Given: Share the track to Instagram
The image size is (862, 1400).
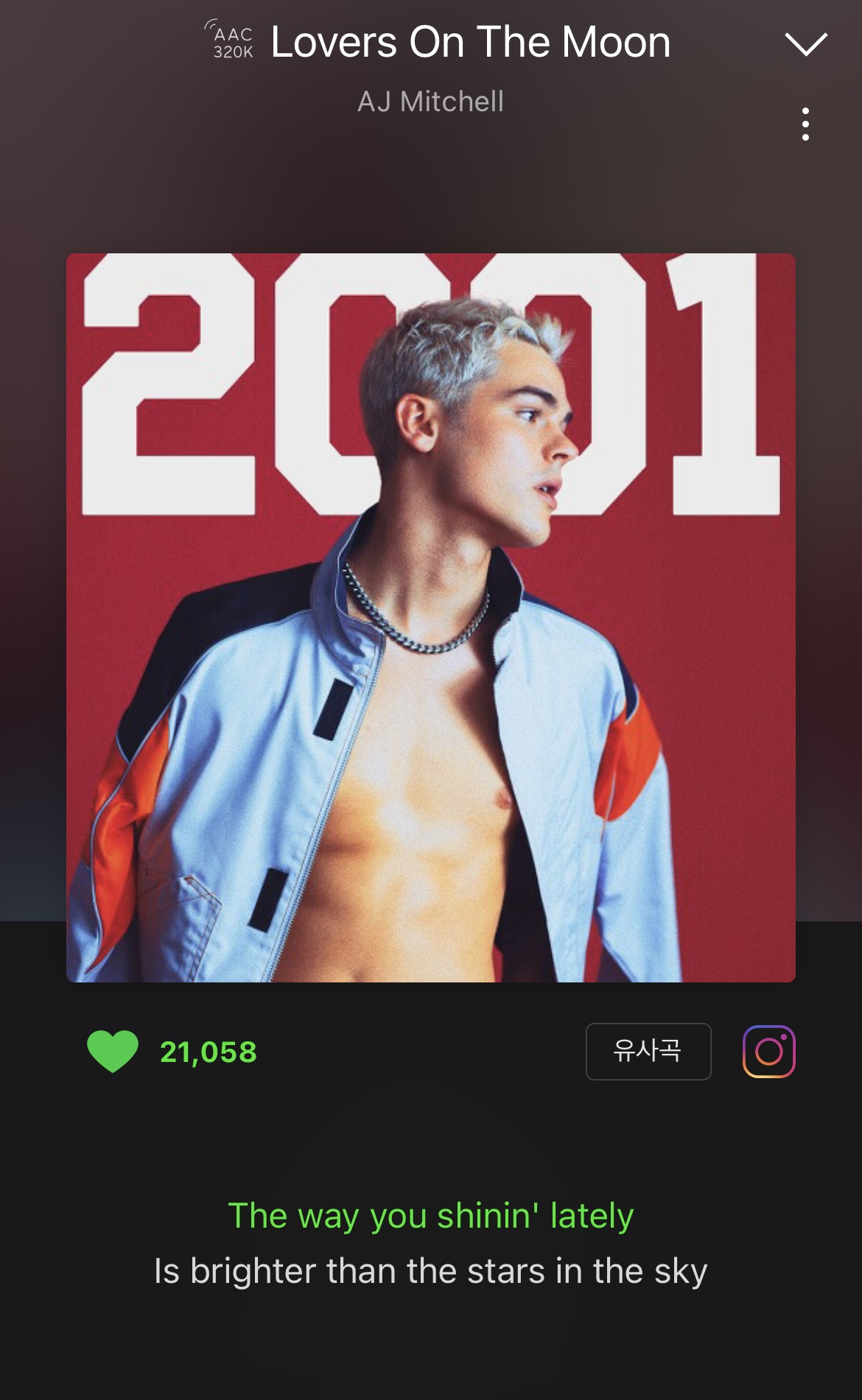Looking at the screenshot, I should click(768, 1051).
